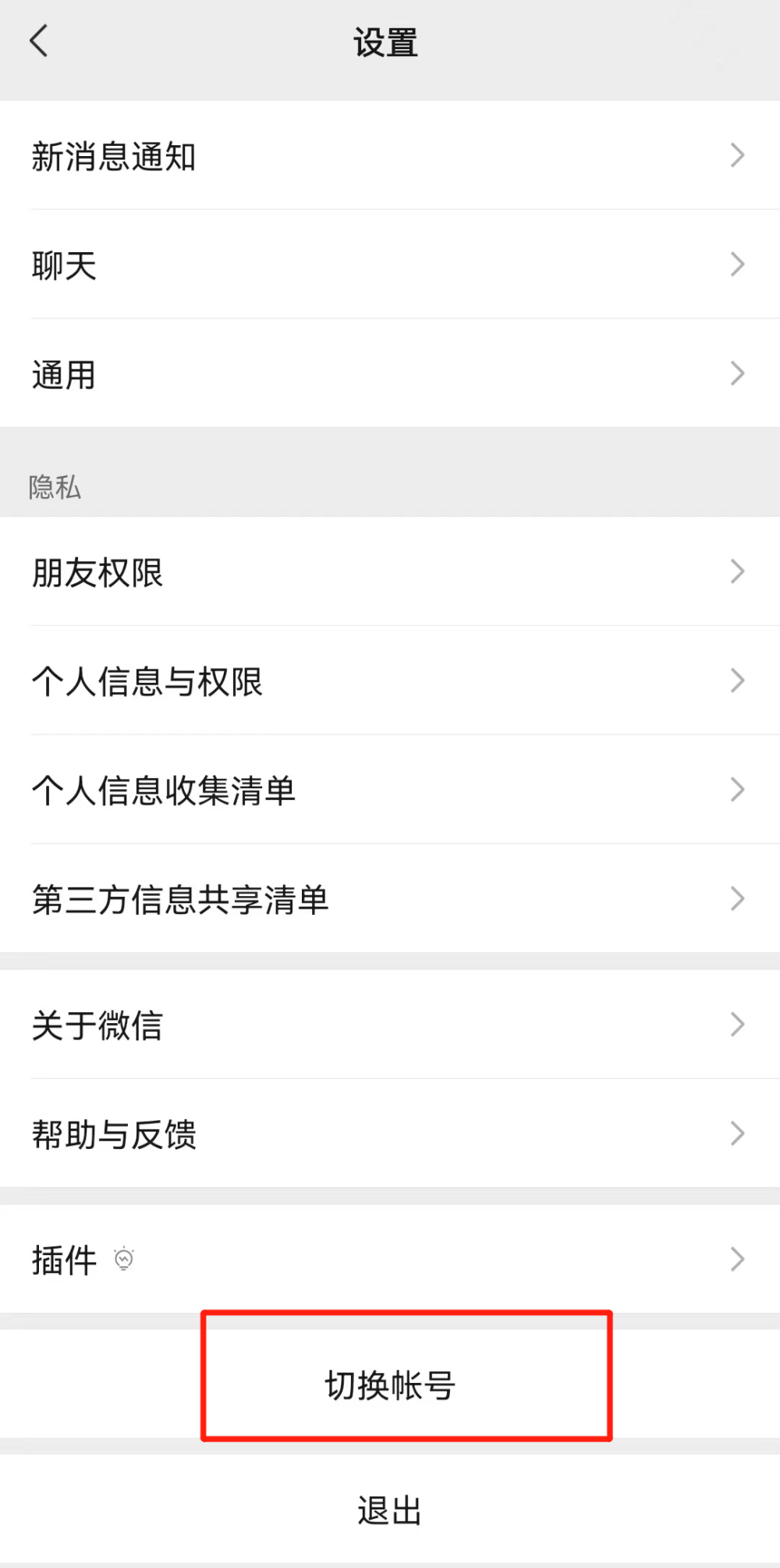Image resolution: width=780 pixels, height=1568 pixels.
Task: Go back from the 设置 page
Action: coord(39,41)
